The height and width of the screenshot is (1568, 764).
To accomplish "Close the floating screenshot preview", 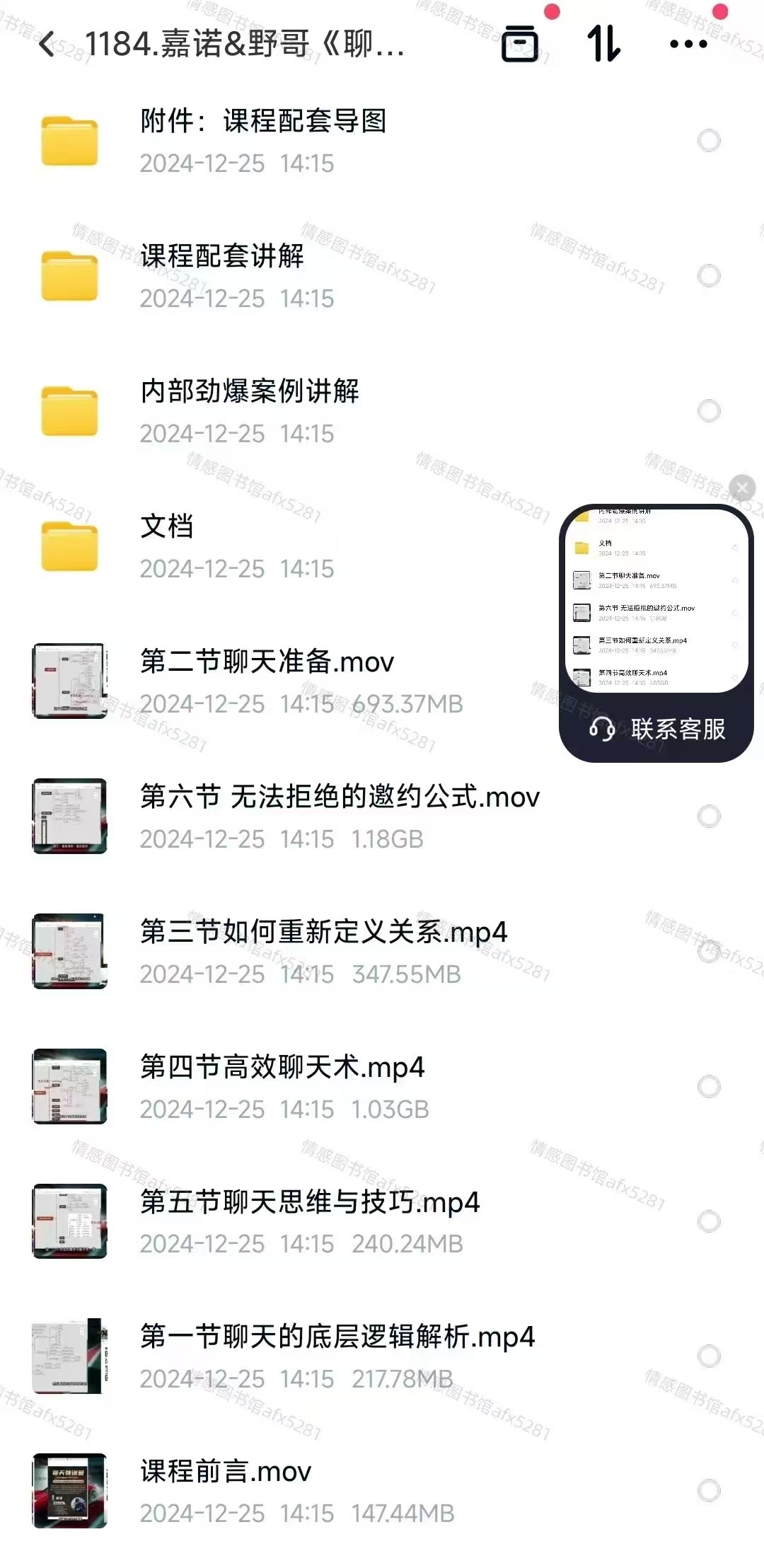I will 742,488.
